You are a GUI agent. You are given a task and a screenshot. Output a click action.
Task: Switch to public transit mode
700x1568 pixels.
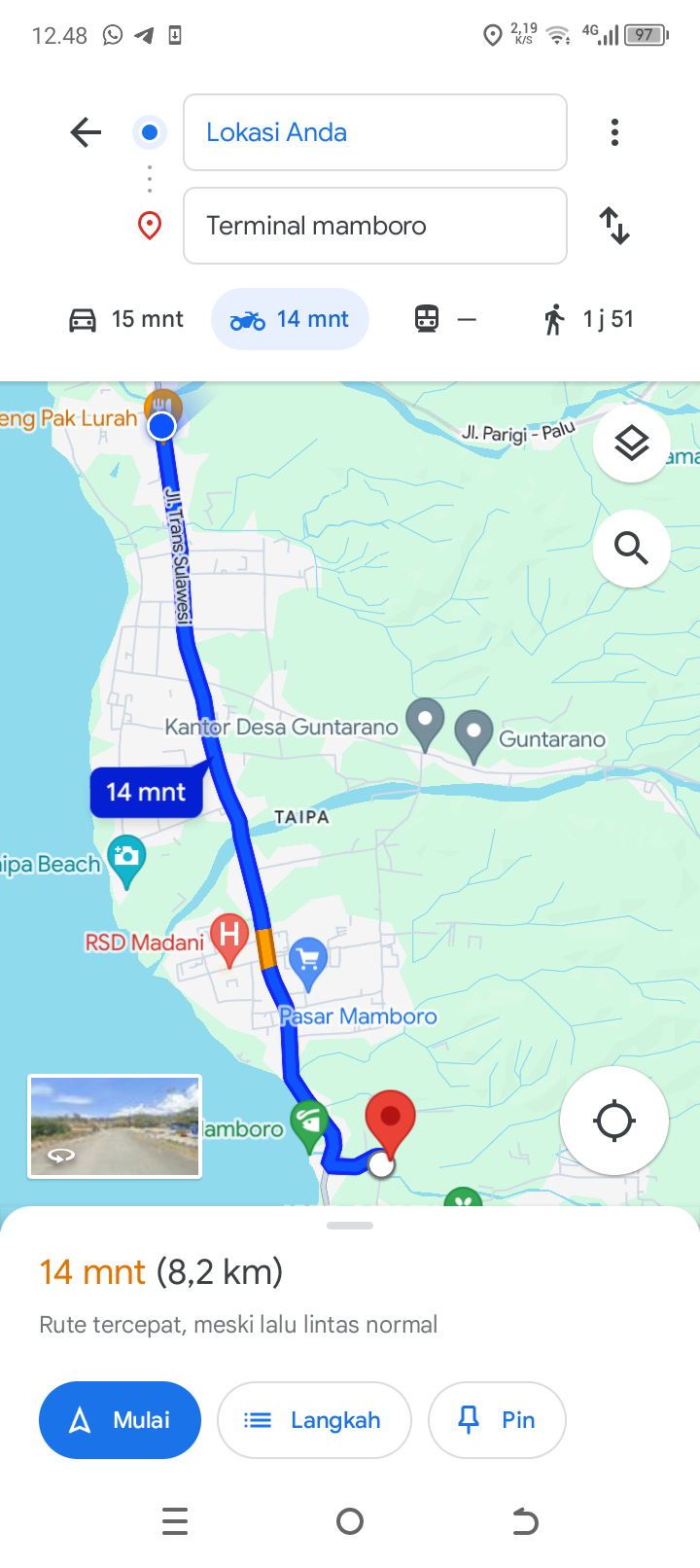445,319
